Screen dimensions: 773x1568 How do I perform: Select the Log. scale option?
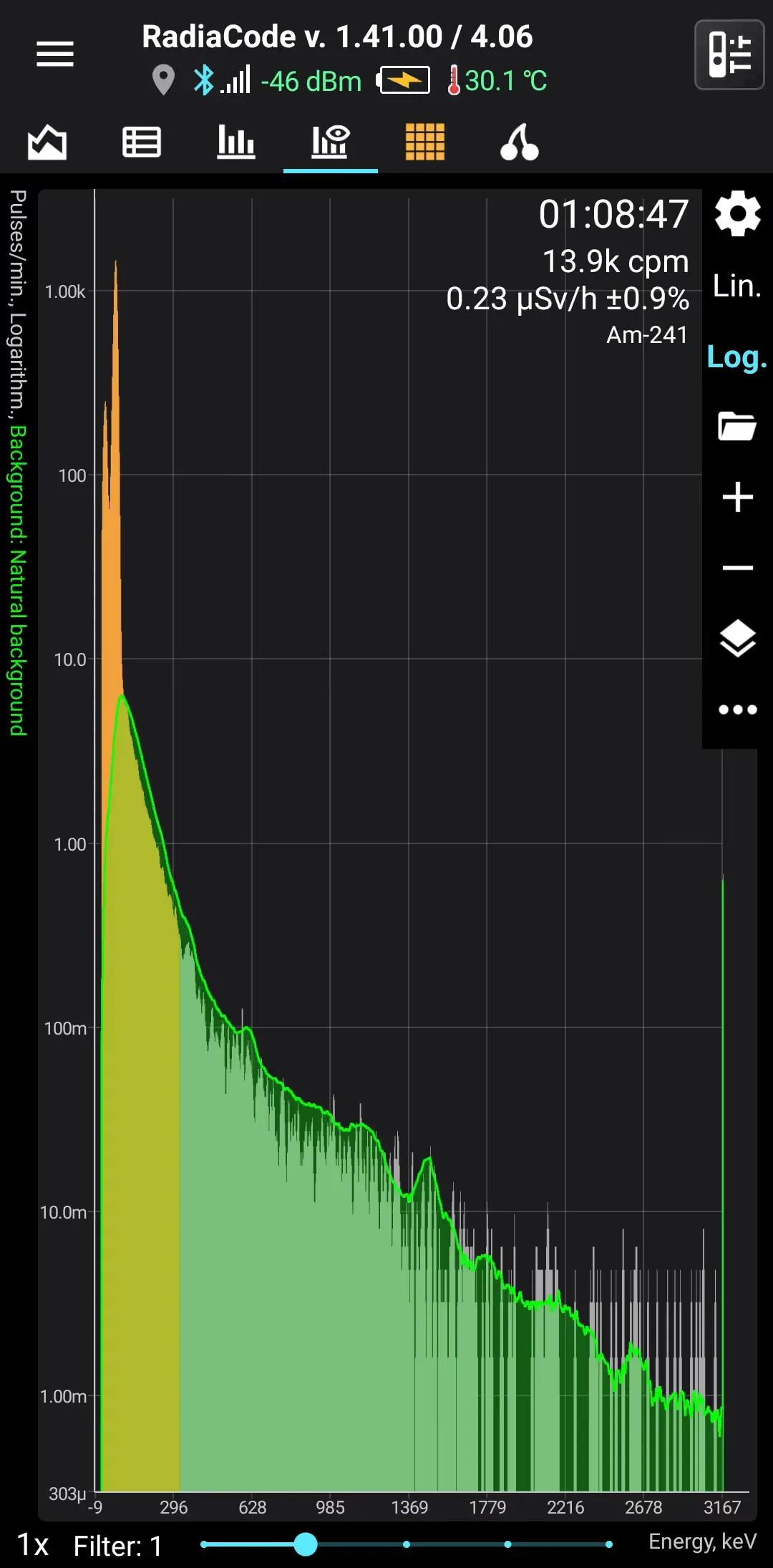tap(737, 357)
